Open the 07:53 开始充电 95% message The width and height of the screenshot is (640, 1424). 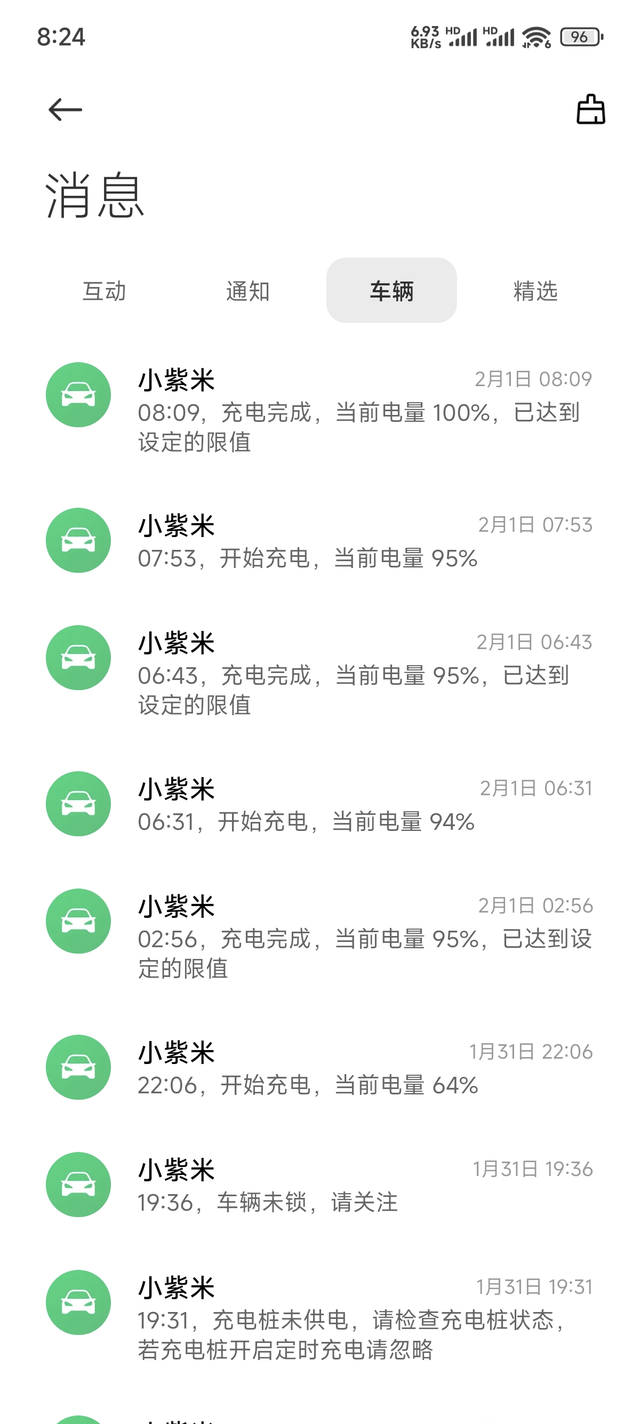tap(358, 542)
